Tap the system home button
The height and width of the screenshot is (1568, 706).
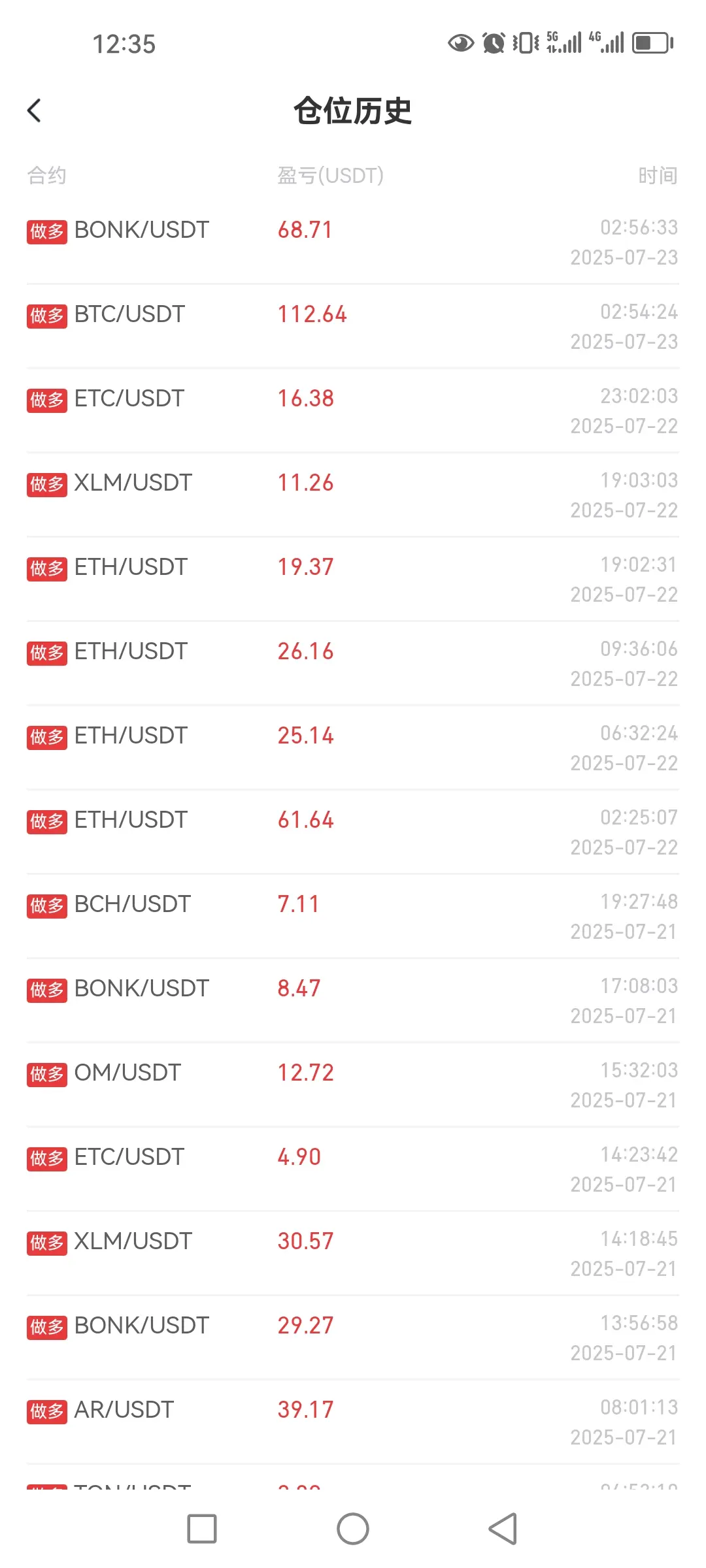pos(353,1529)
